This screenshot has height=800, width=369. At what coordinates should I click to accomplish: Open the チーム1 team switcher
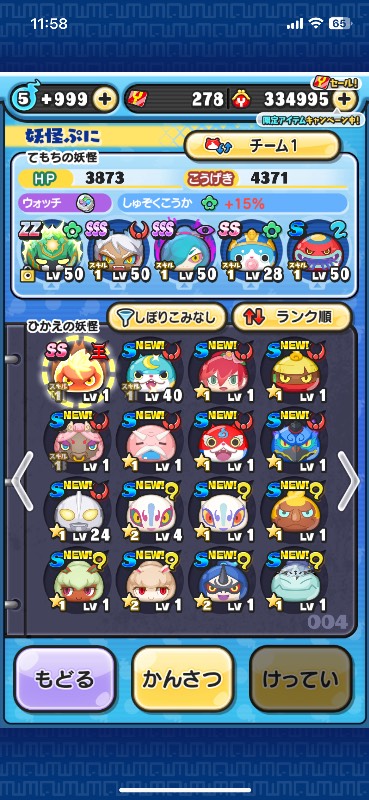(262, 145)
